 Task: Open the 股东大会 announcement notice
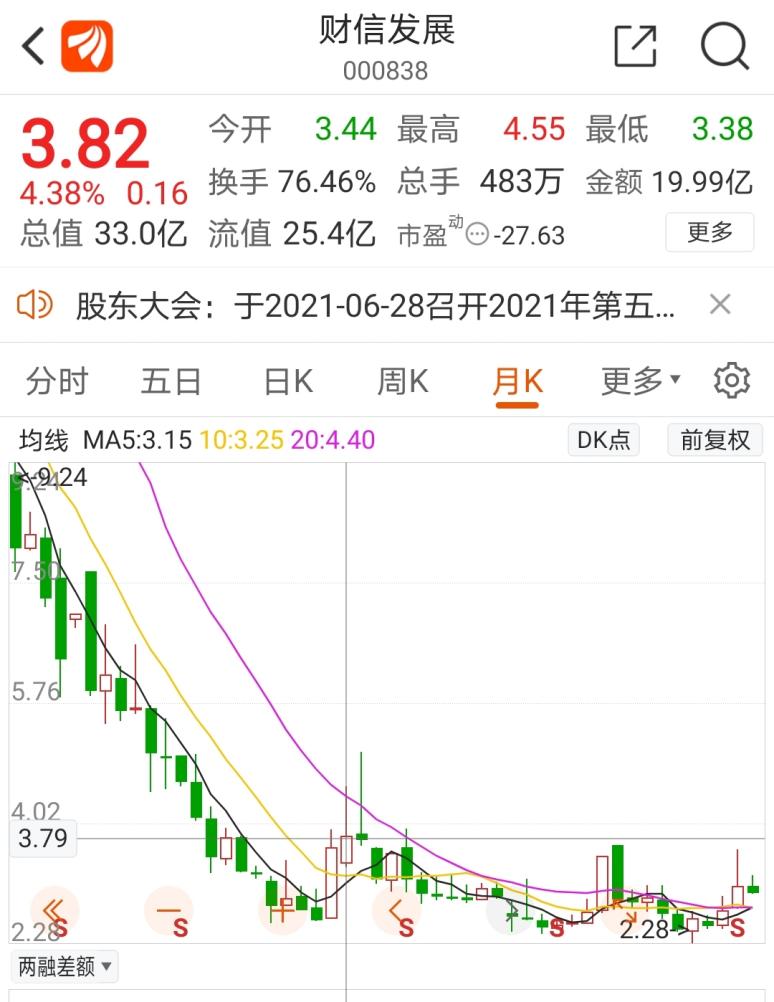(x=375, y=305)
